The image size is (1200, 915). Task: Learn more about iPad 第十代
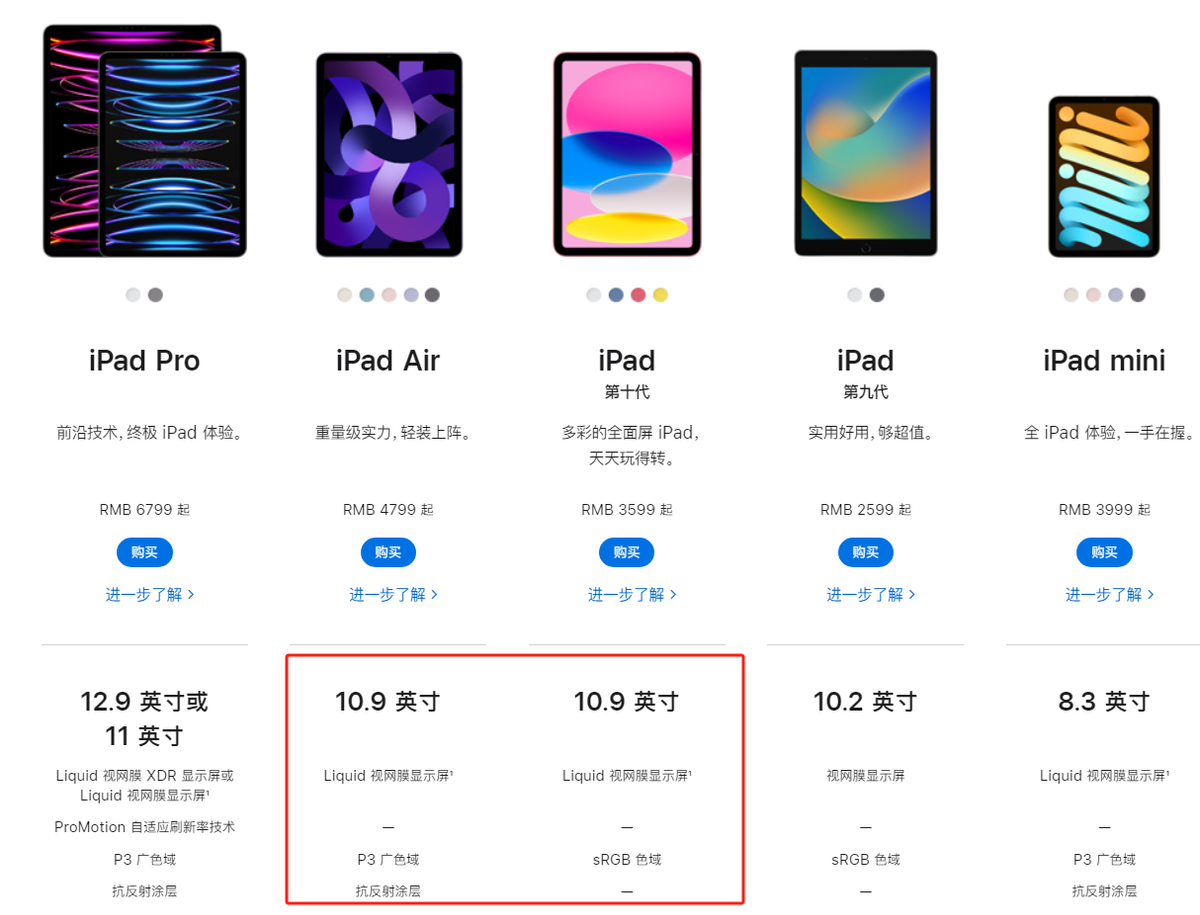632,594
